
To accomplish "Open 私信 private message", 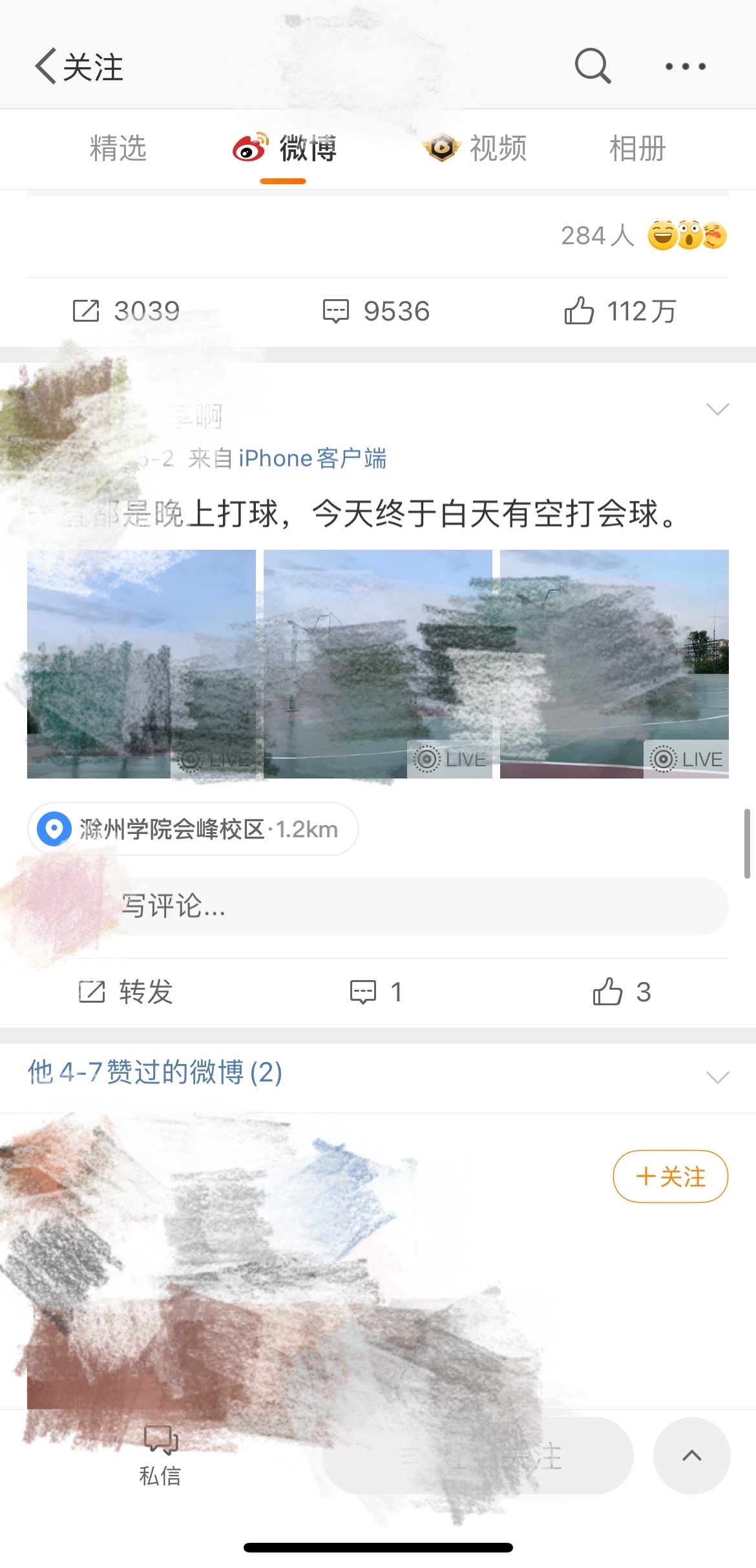I will click(x=160, y=1455).
